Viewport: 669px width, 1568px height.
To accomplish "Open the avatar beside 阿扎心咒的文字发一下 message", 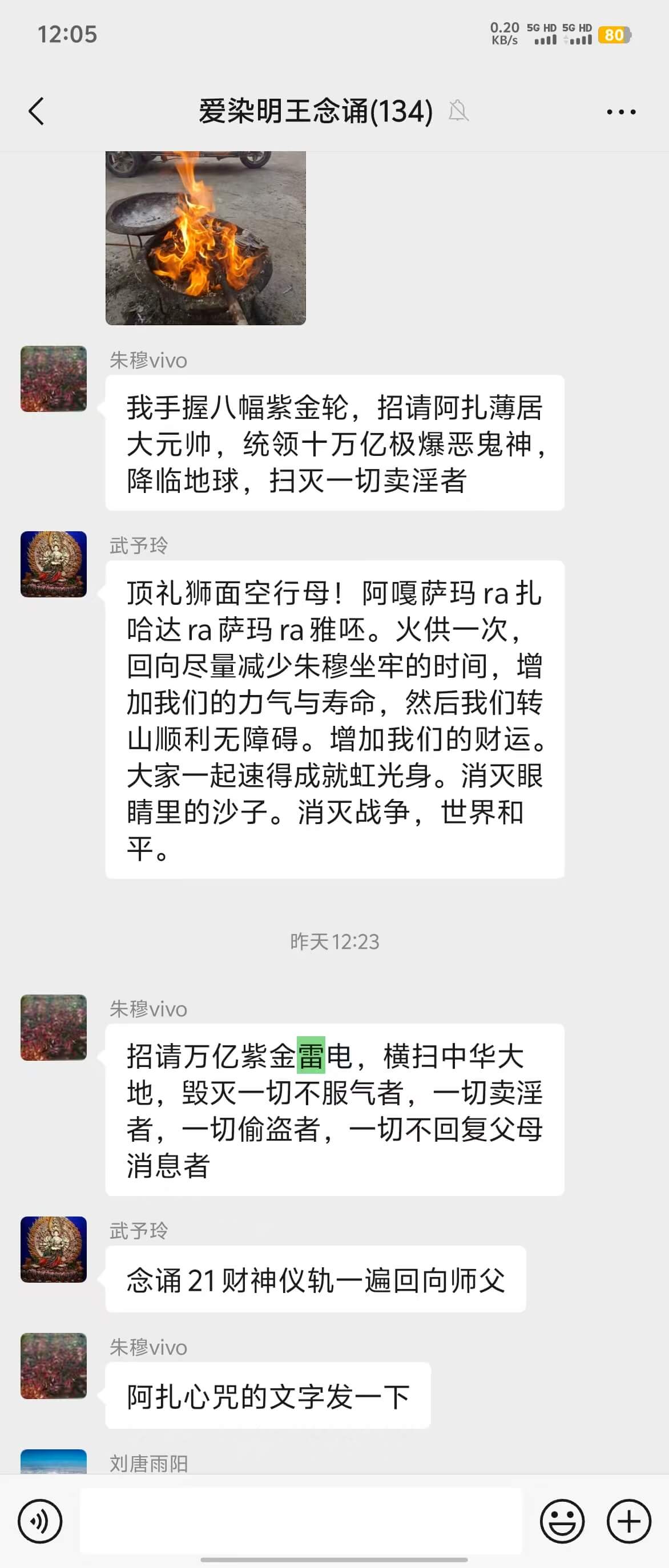I will tap(54, 1366).
